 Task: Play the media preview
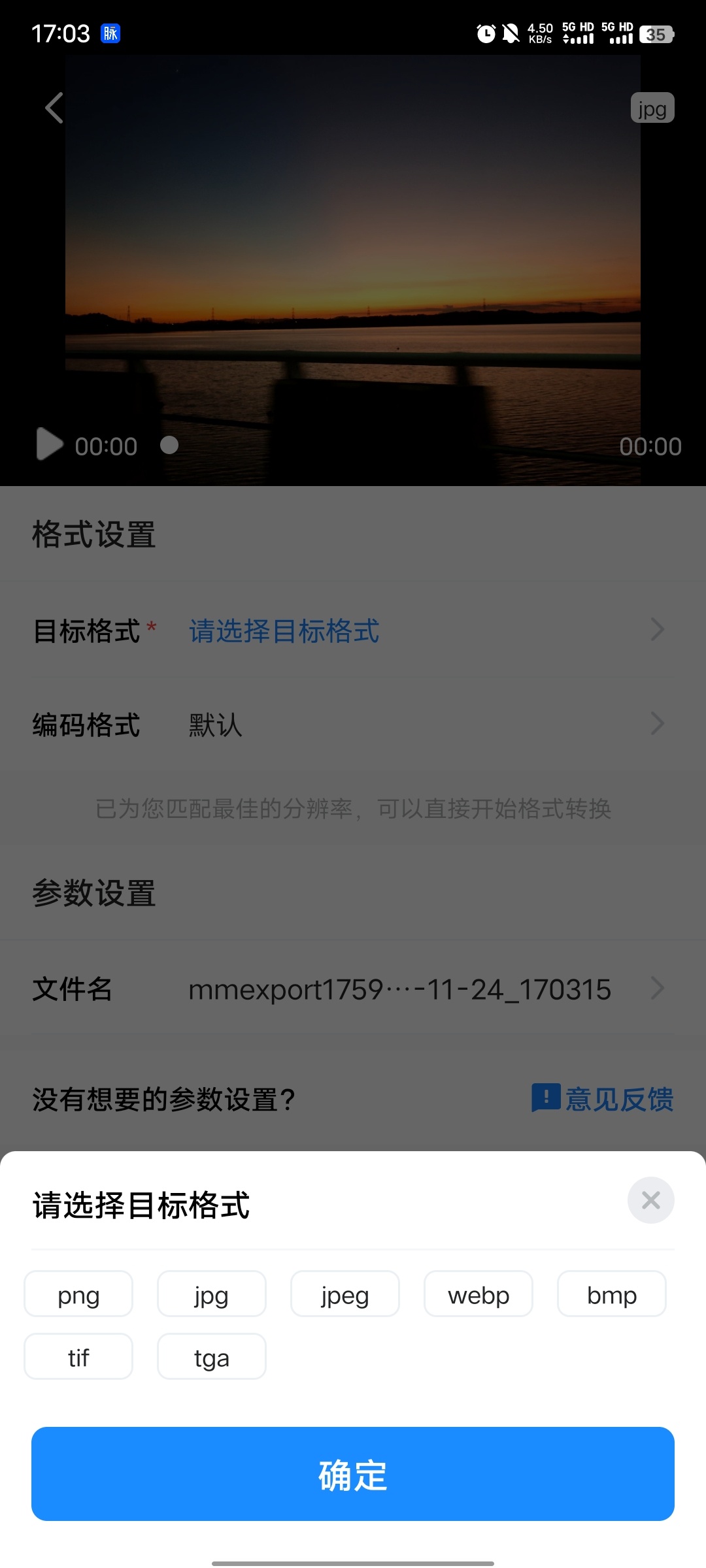pyautogui.click(x=49, y=445)
